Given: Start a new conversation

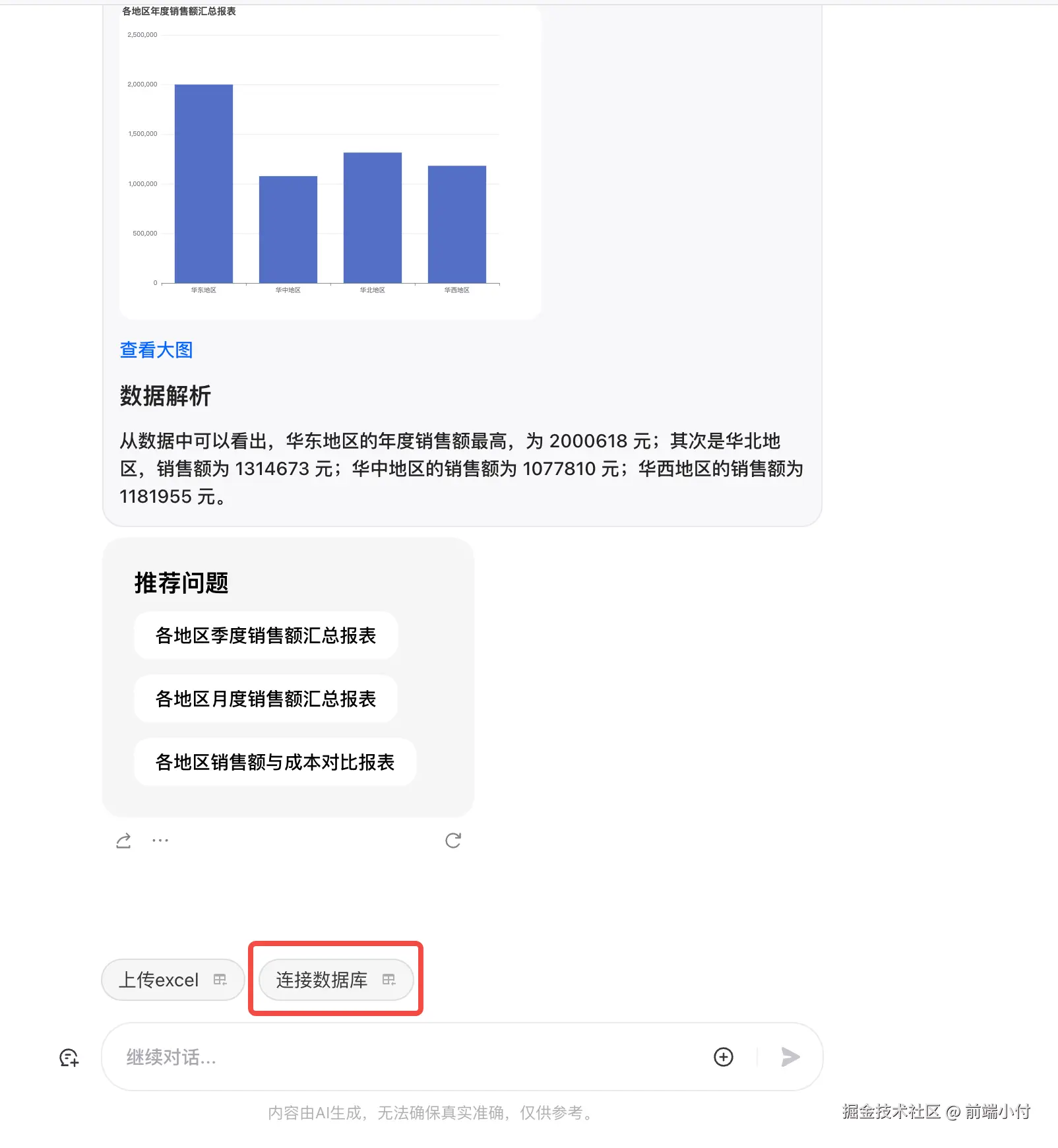Looking at the screenshot, I should 69,1058.
